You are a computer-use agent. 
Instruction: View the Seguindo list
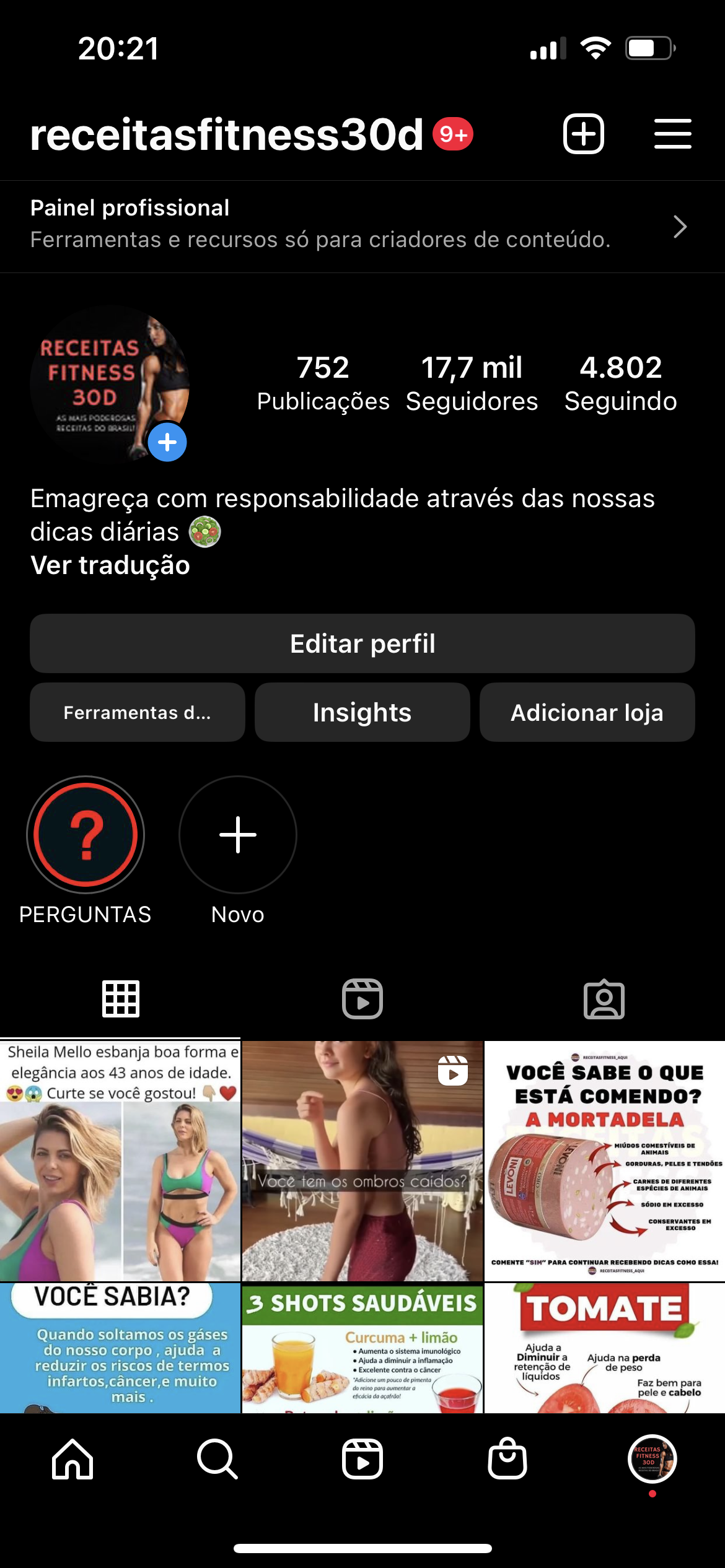(620, 383)
